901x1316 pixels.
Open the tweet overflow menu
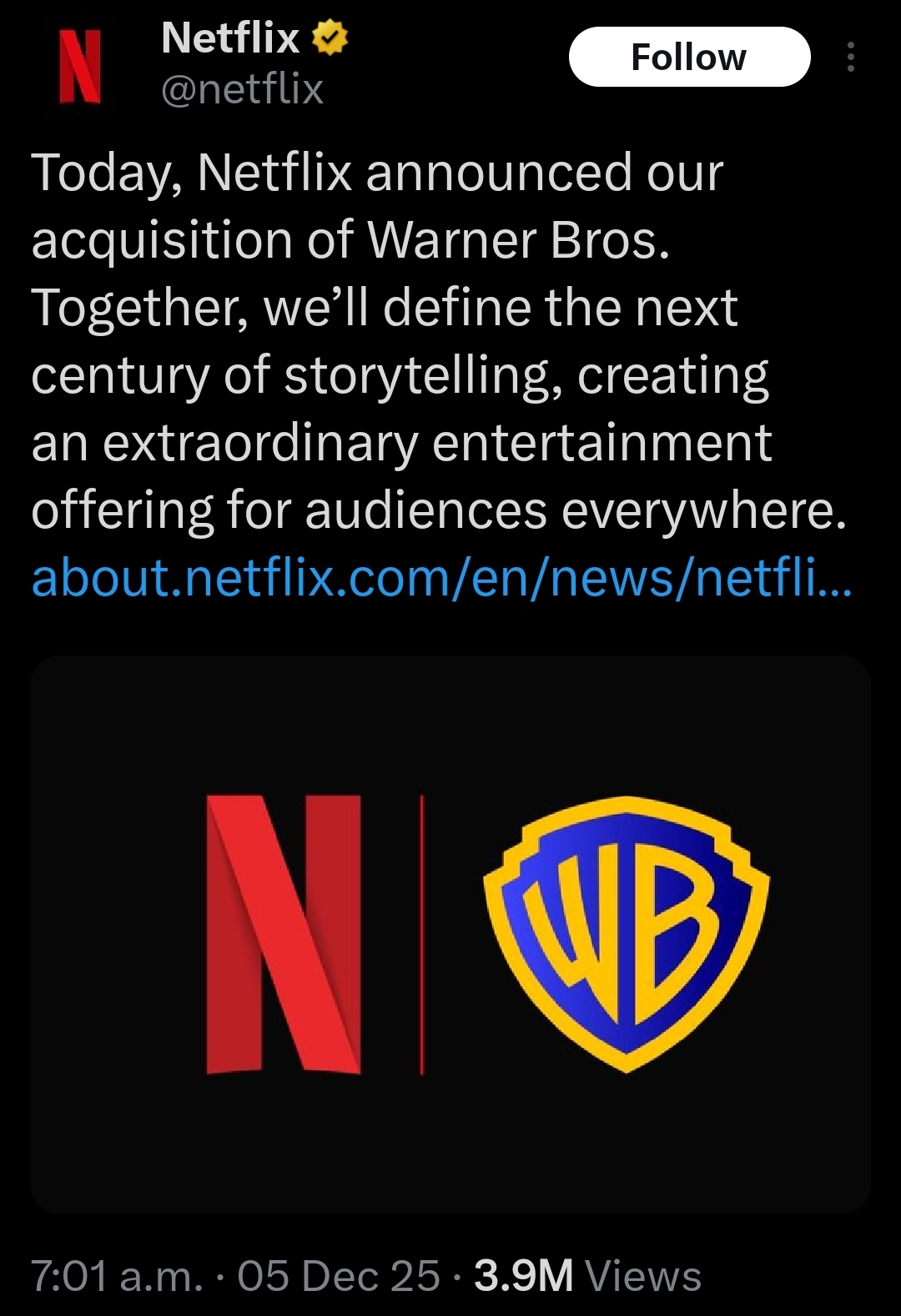pos(850,57)
